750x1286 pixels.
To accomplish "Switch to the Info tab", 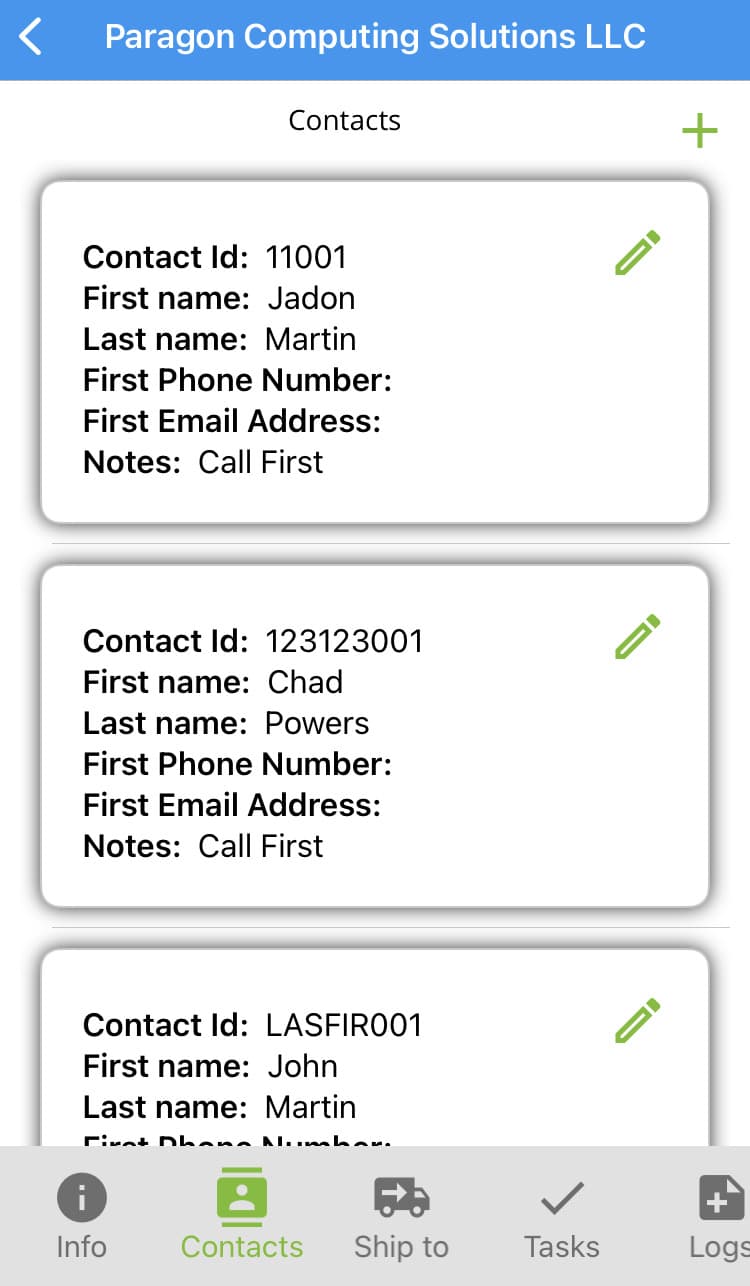I will pos(81,1217).
